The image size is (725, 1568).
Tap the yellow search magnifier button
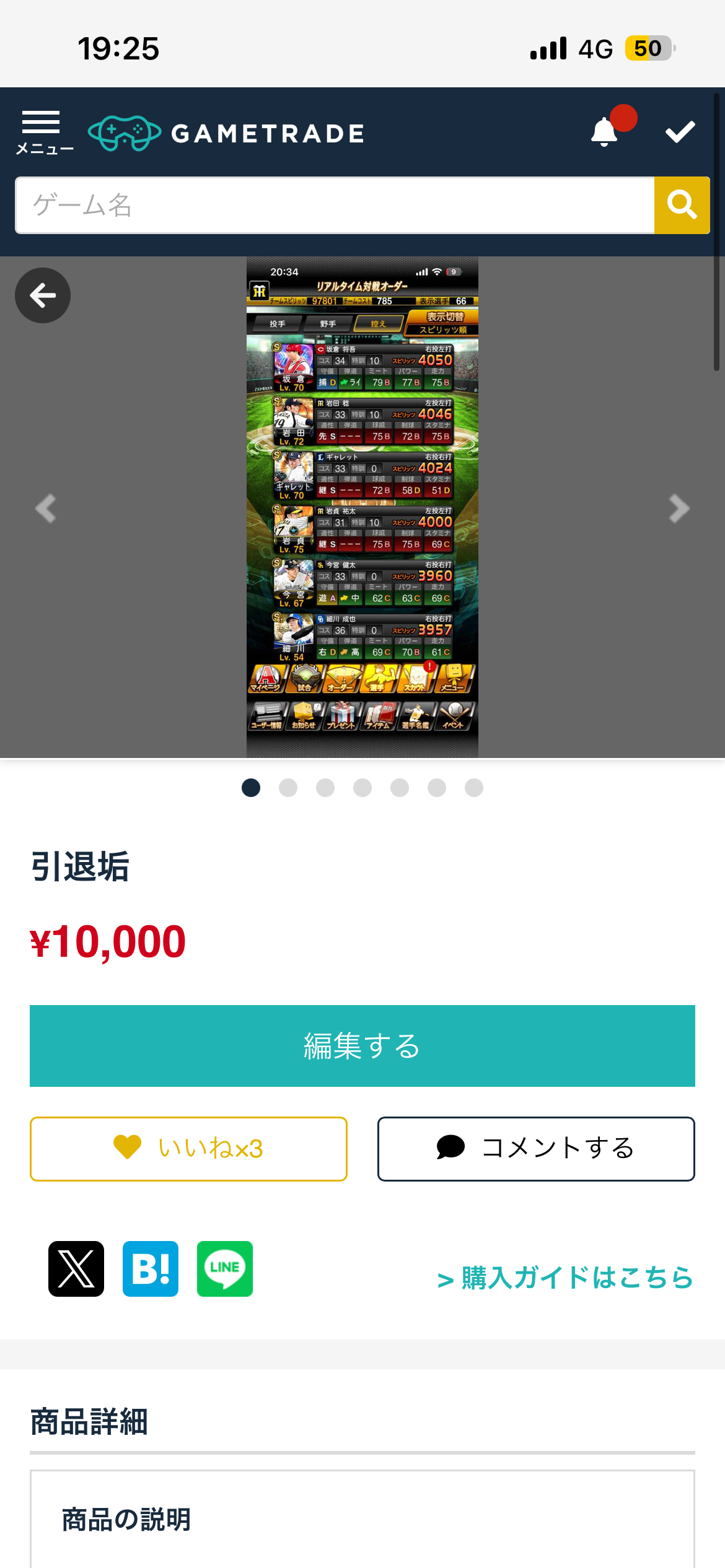coord(682,205)
